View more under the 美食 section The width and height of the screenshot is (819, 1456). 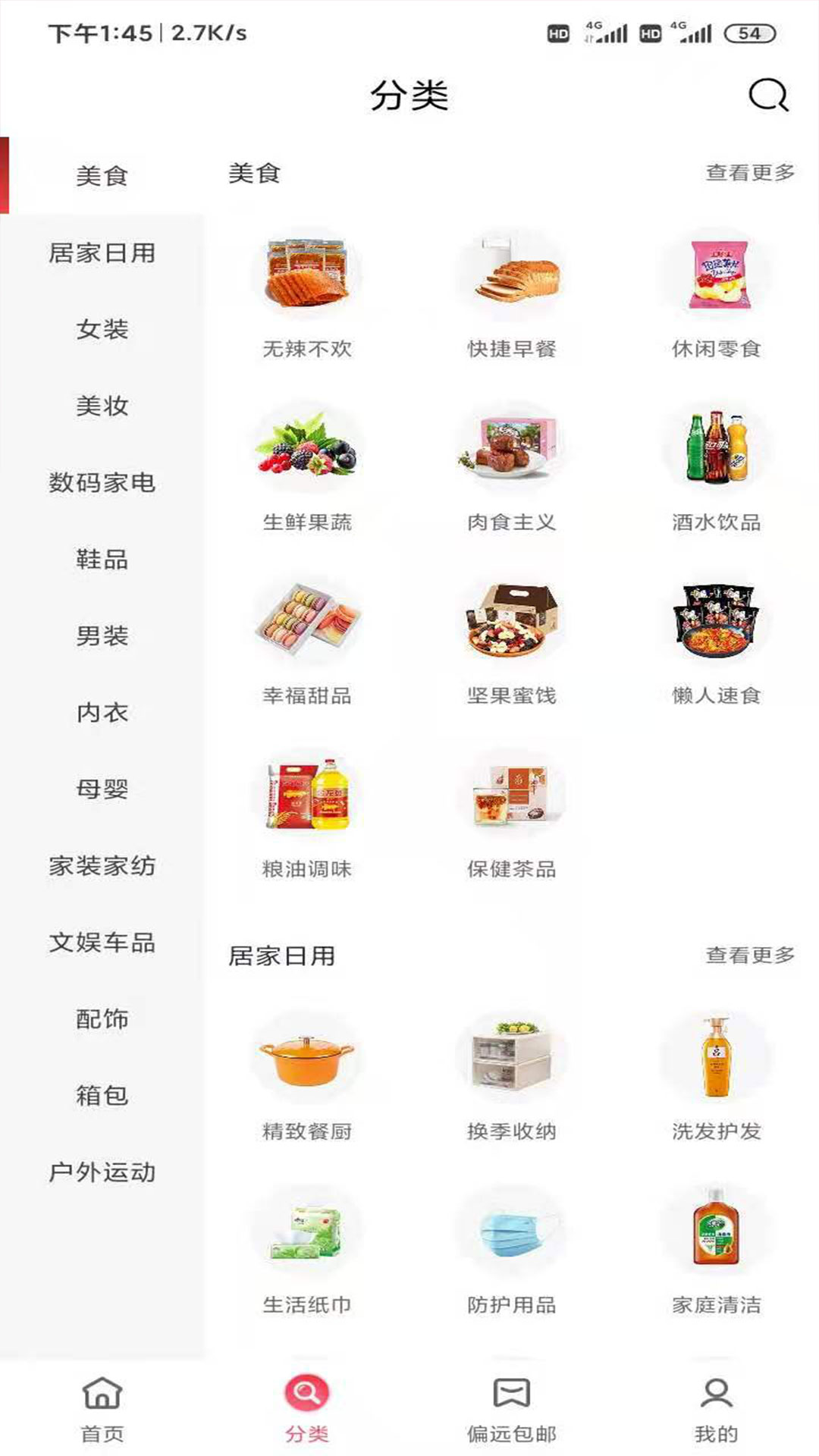(749, 173)
